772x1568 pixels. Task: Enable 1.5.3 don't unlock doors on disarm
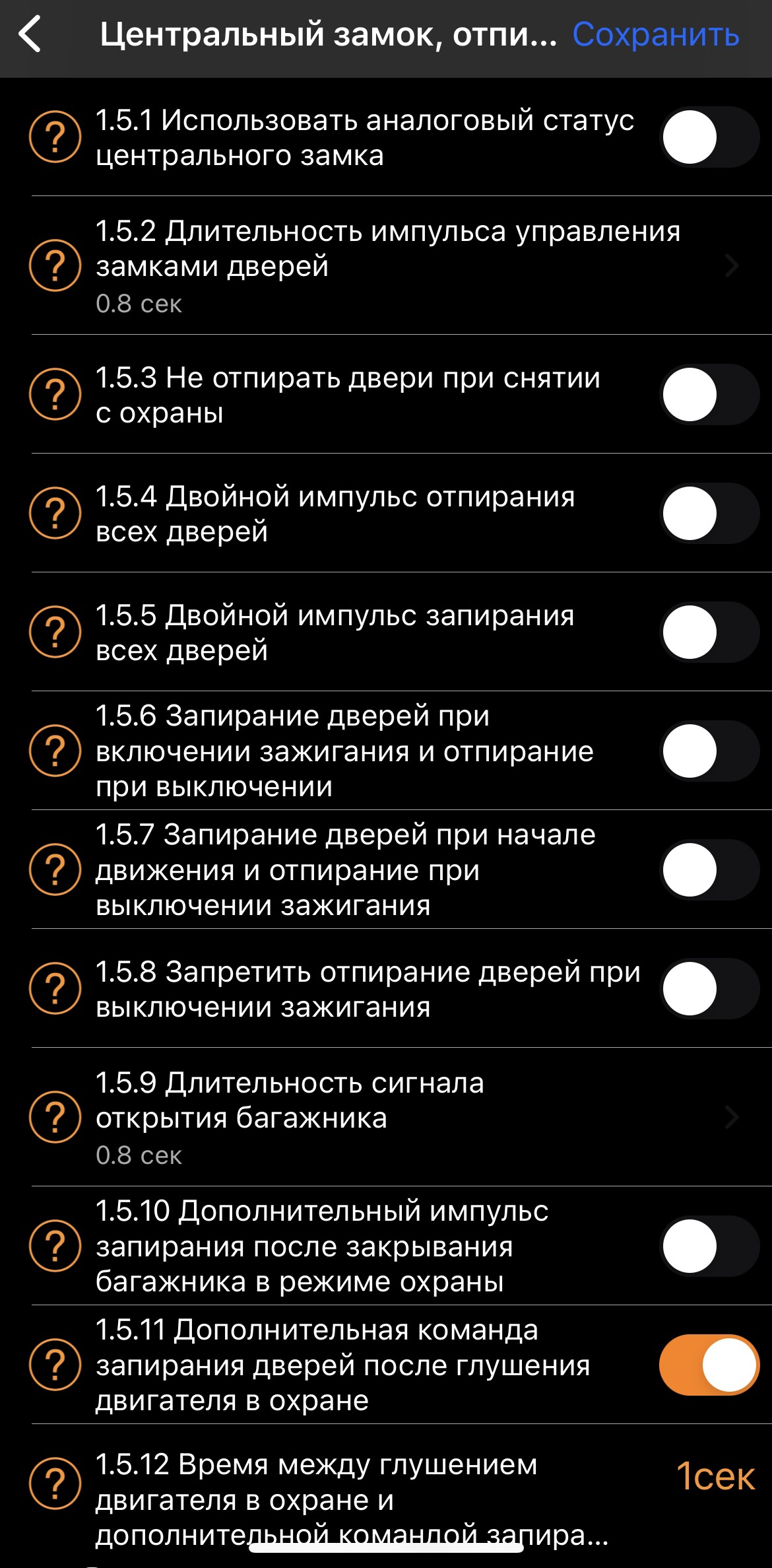point(709,395)
